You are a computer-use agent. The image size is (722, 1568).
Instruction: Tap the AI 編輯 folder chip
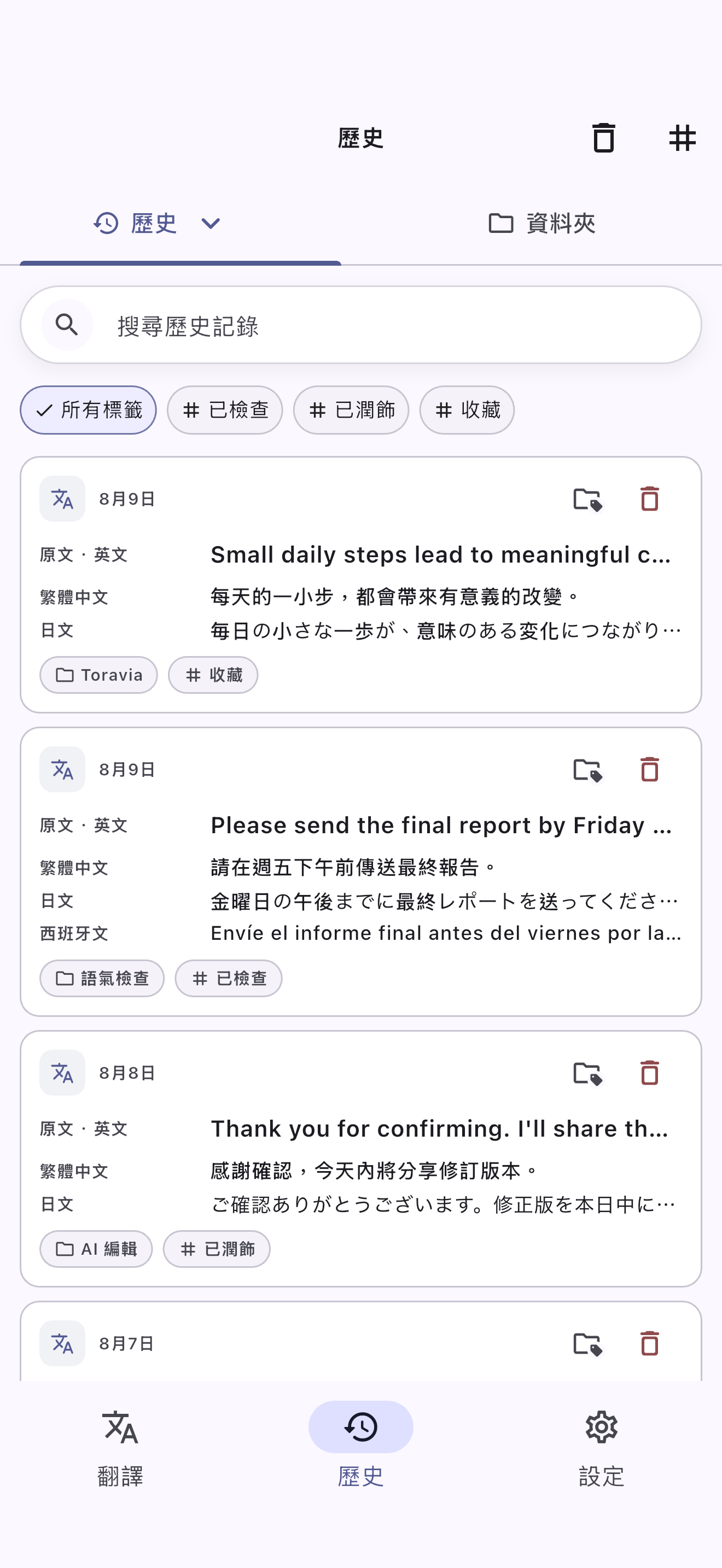tap(96, 1249)
